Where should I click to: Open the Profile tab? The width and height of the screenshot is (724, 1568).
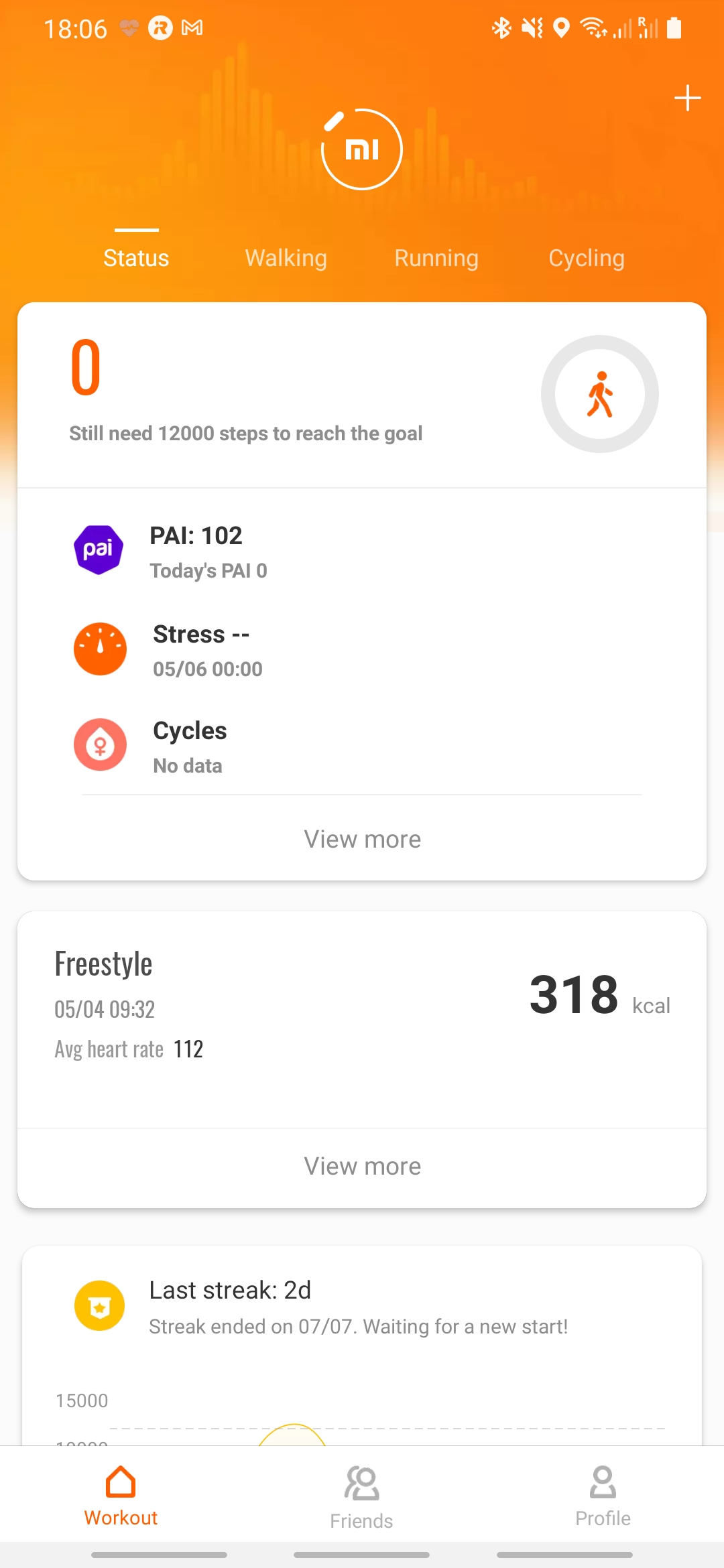coord(603,1496)
